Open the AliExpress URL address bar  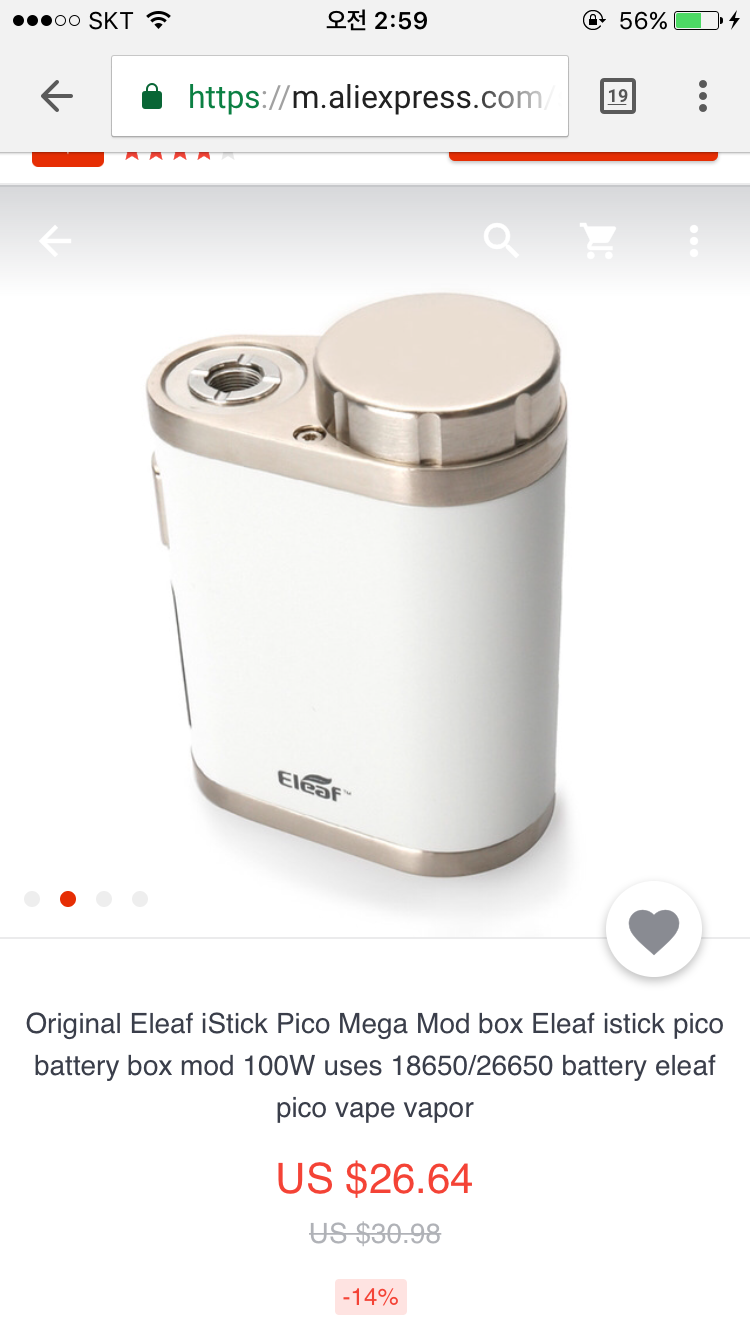[340, 96]
